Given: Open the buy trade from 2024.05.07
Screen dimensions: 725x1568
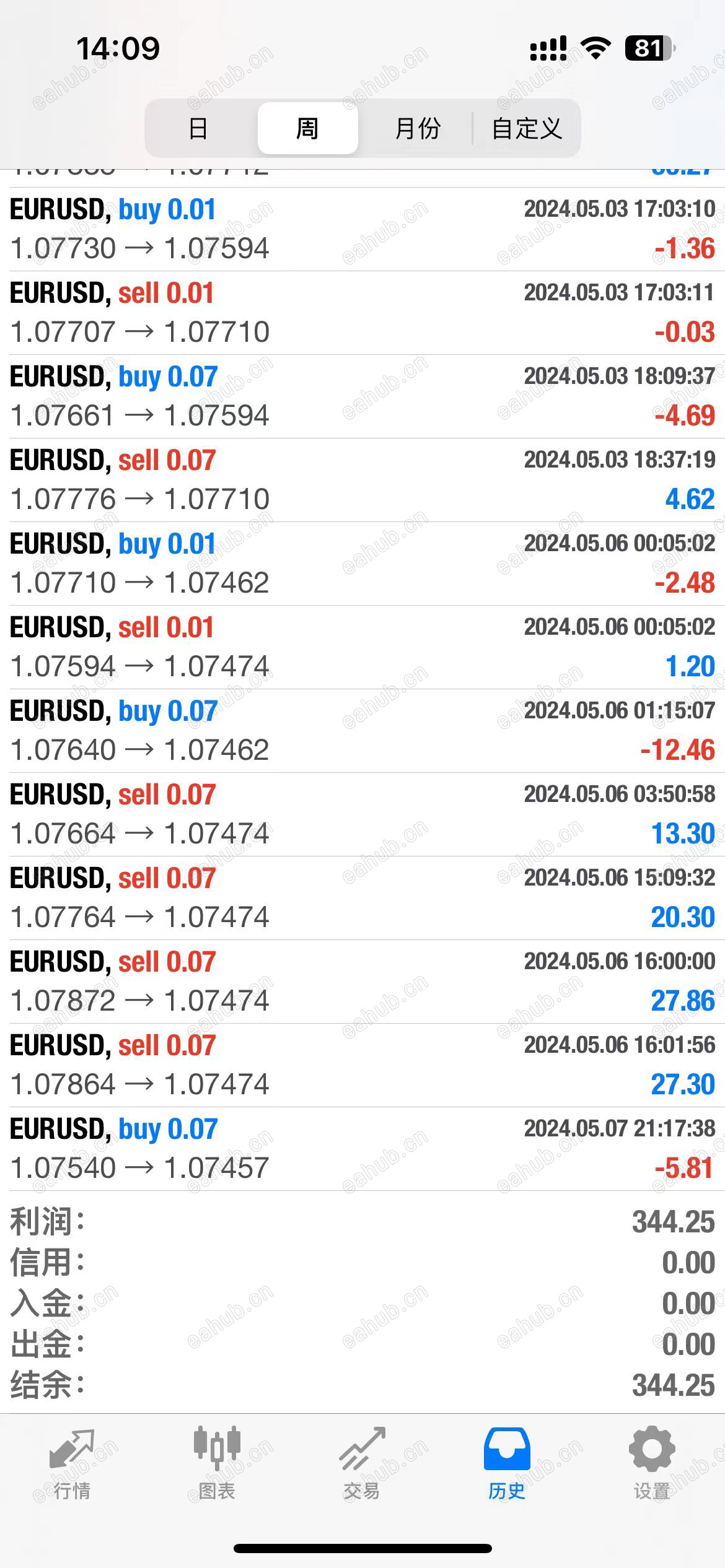Looking at the screenshot, I should (x=362, y=1149).
